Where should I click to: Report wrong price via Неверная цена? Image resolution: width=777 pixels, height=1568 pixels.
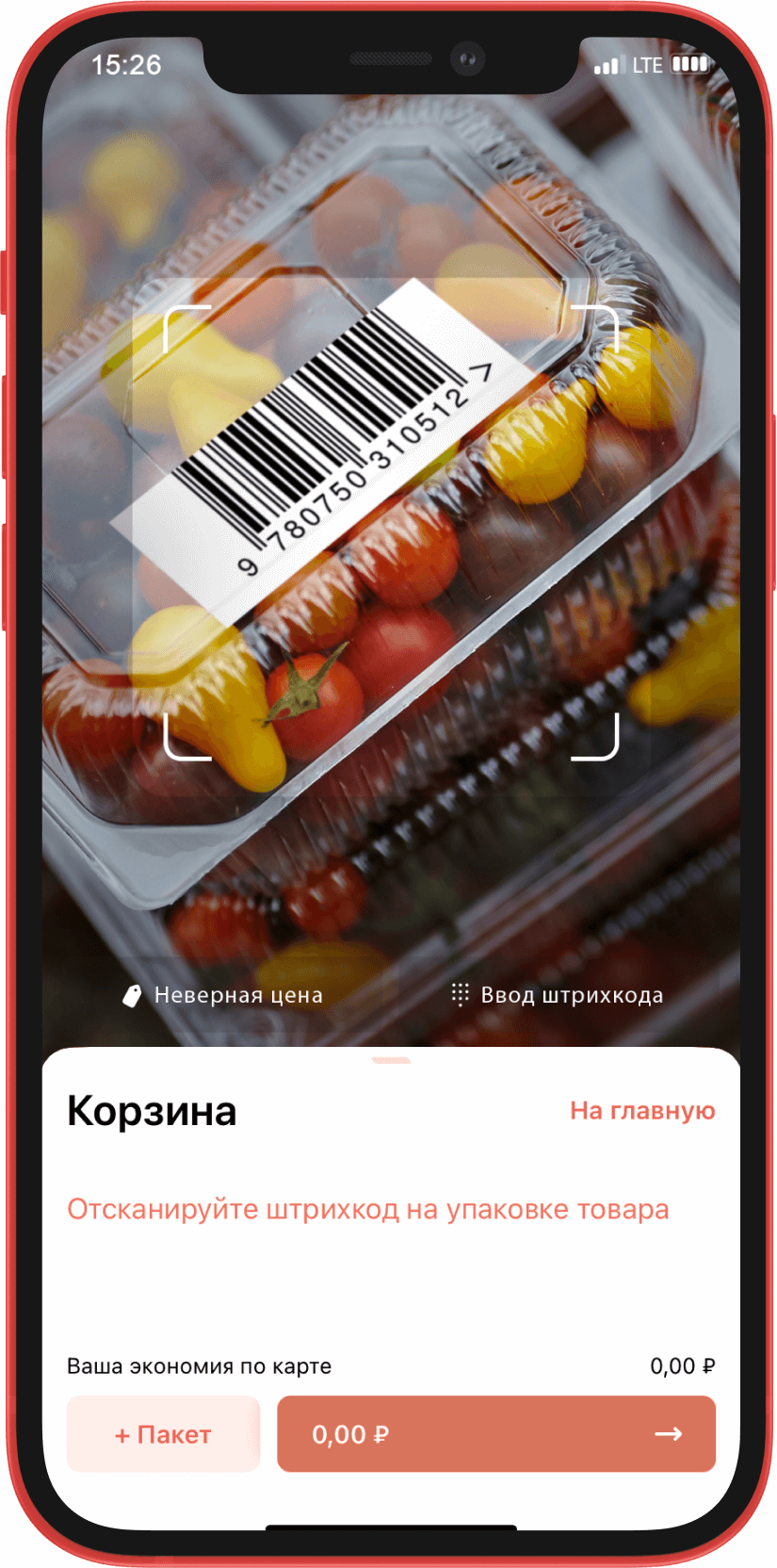click(223, 995)
